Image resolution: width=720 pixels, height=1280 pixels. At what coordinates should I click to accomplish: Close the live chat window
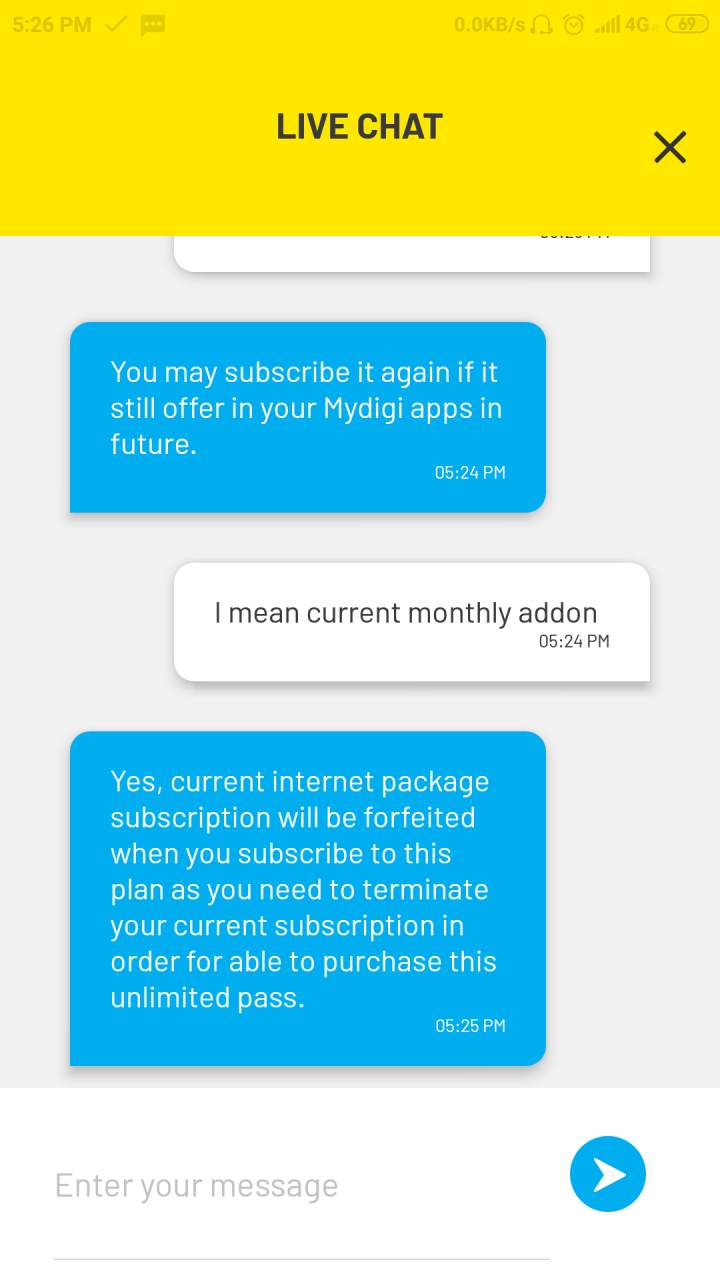[669, 147]
